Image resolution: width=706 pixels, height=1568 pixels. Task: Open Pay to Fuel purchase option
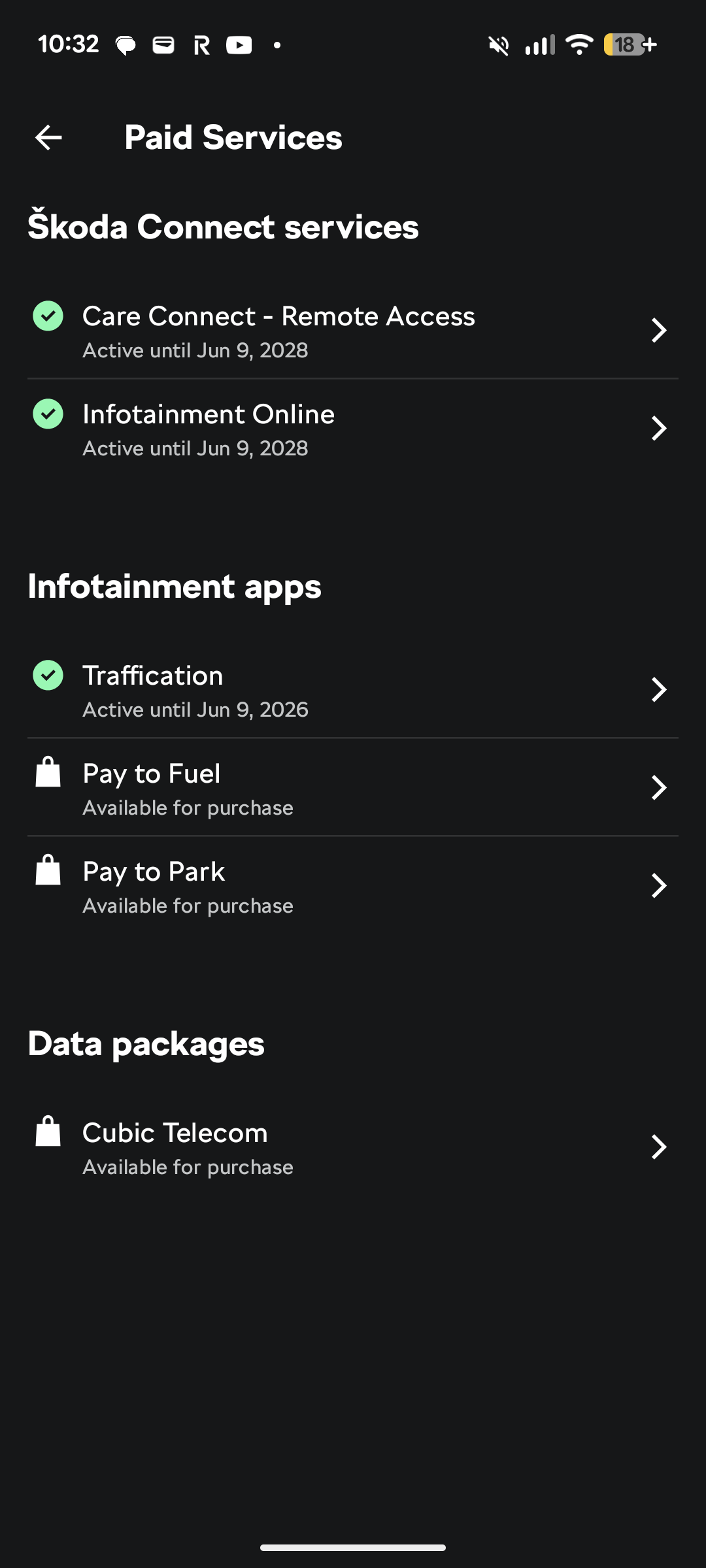pyautogui.click(x=353, y=788)
